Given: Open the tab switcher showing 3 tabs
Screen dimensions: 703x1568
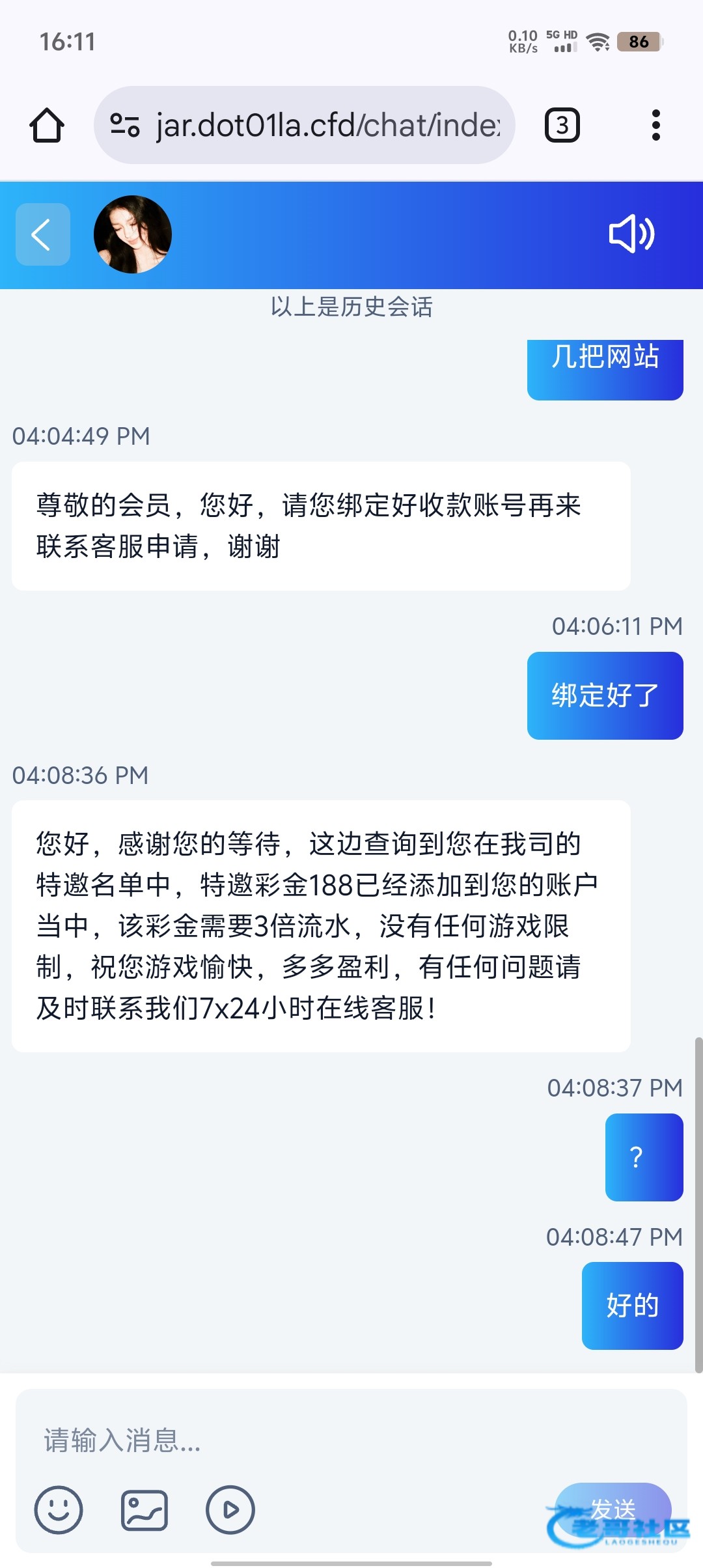Looking at the screenshot, I should (x=562, y=125).
